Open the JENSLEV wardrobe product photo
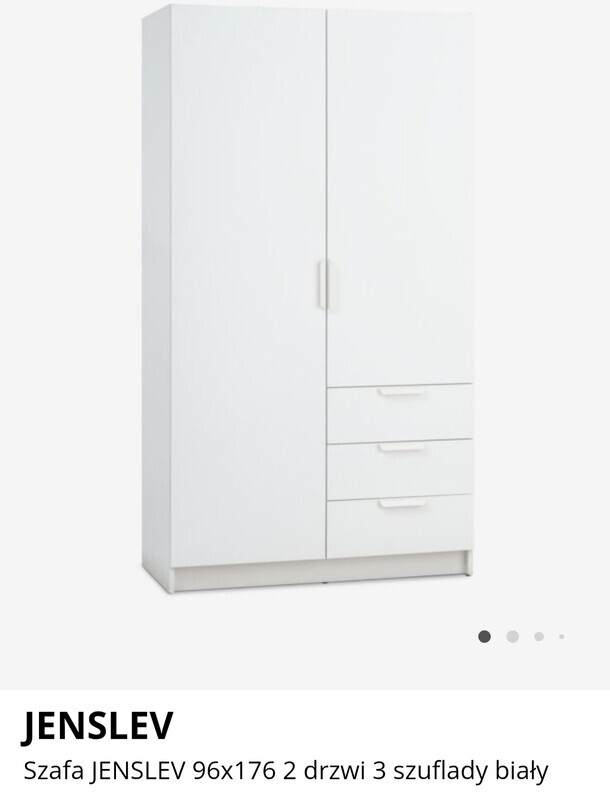This screenshot has height=800, width=610. (308, 300)
